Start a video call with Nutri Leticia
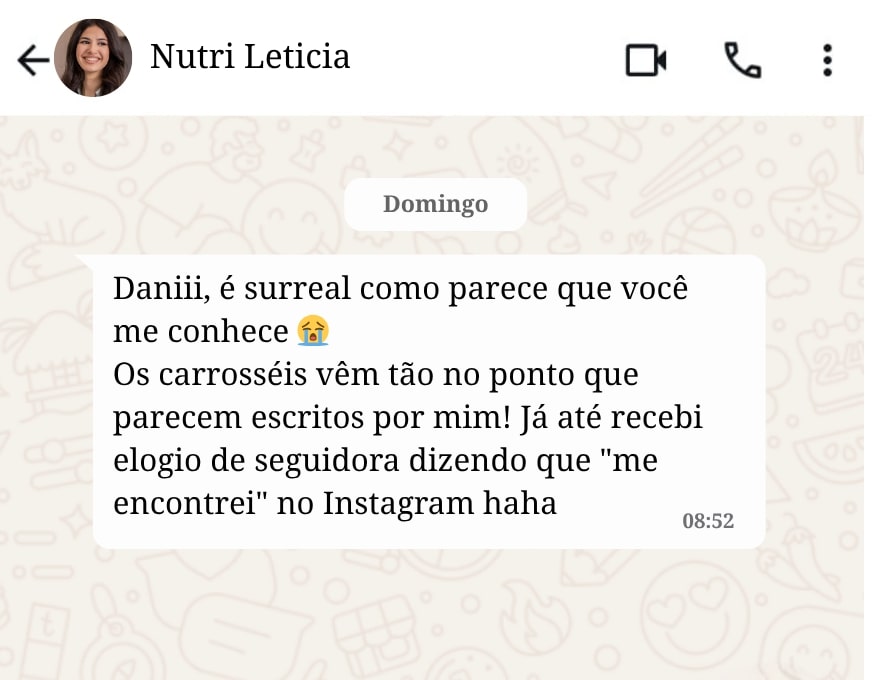The width and height of the screenshot is (872, 680). 646,61
